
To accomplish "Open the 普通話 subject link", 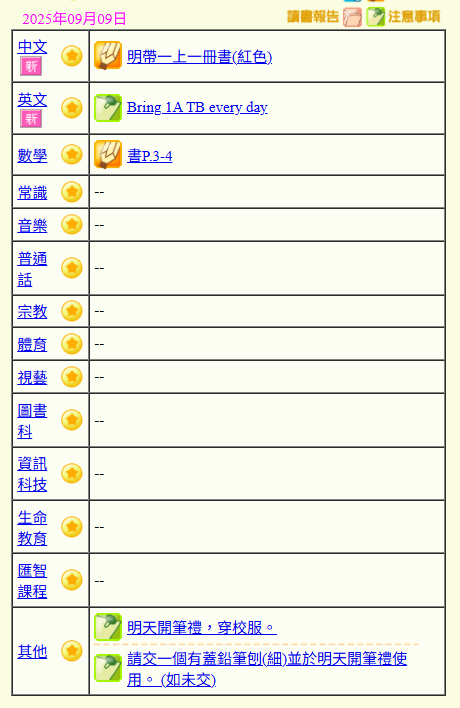I will pyautogui.click(x=32, y=269).
